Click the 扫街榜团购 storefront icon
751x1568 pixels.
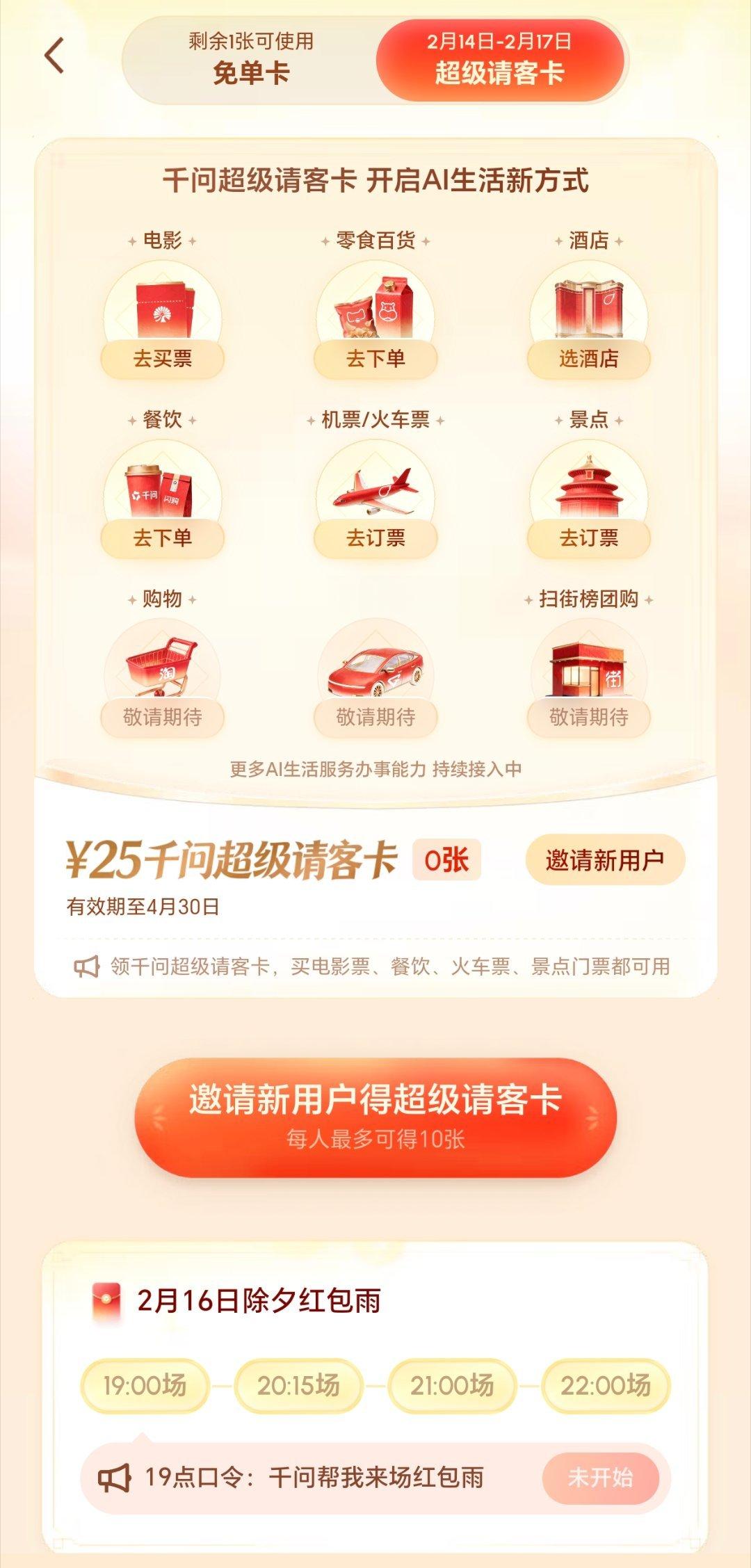click(588, 668)
